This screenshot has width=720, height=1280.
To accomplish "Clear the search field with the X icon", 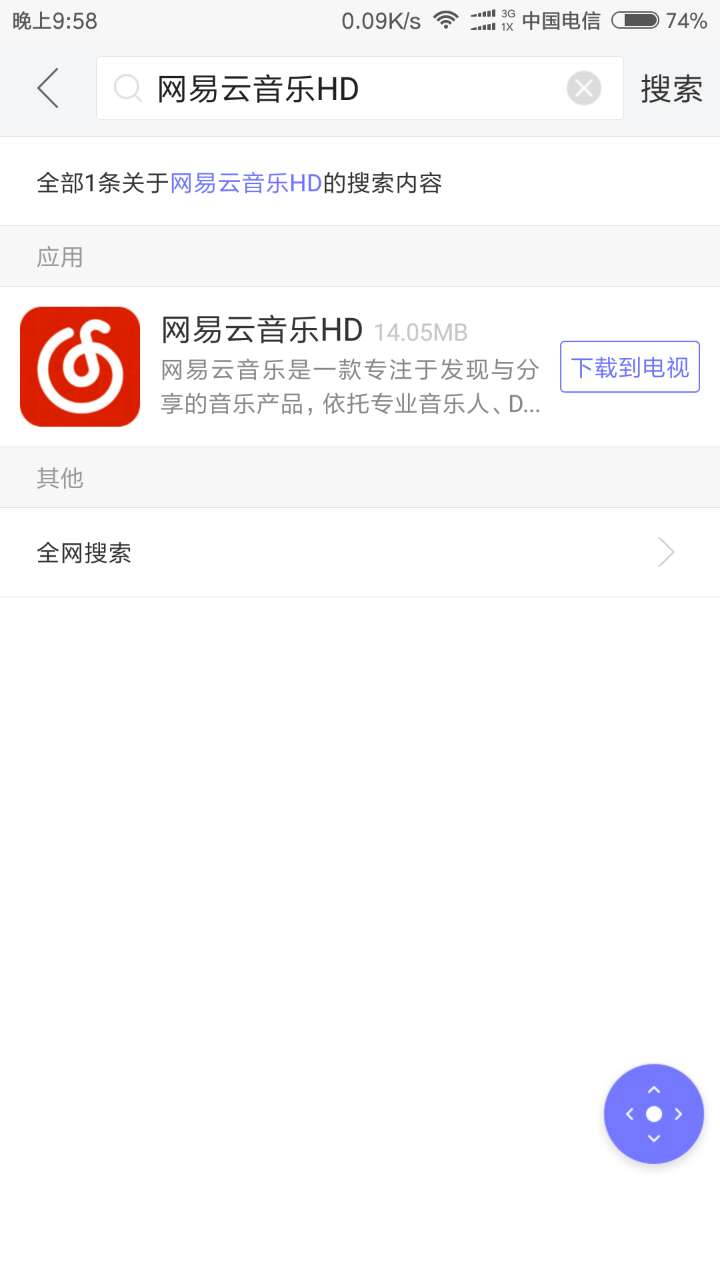I will 583,88.
